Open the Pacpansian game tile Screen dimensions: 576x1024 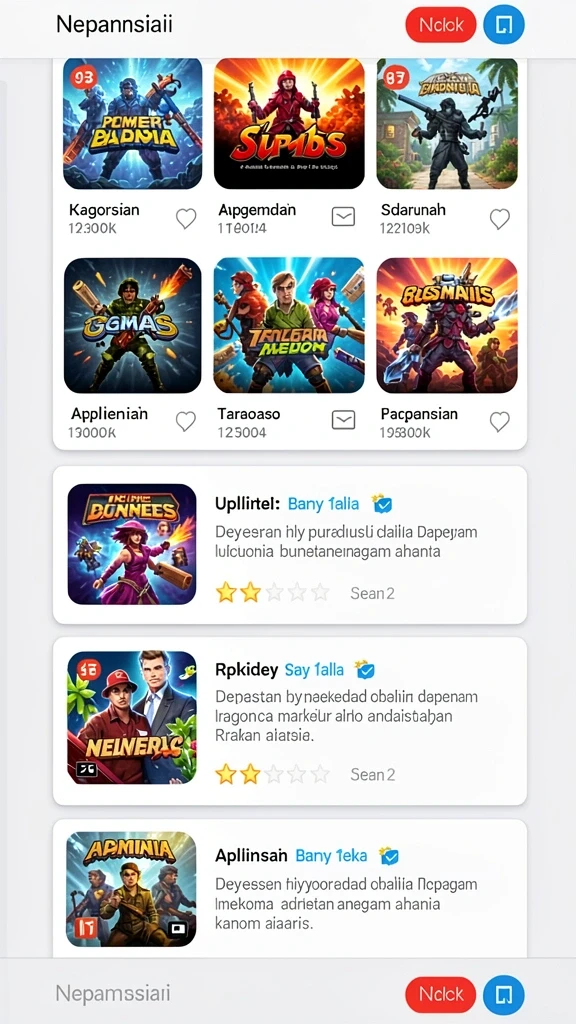click(447, 325)
